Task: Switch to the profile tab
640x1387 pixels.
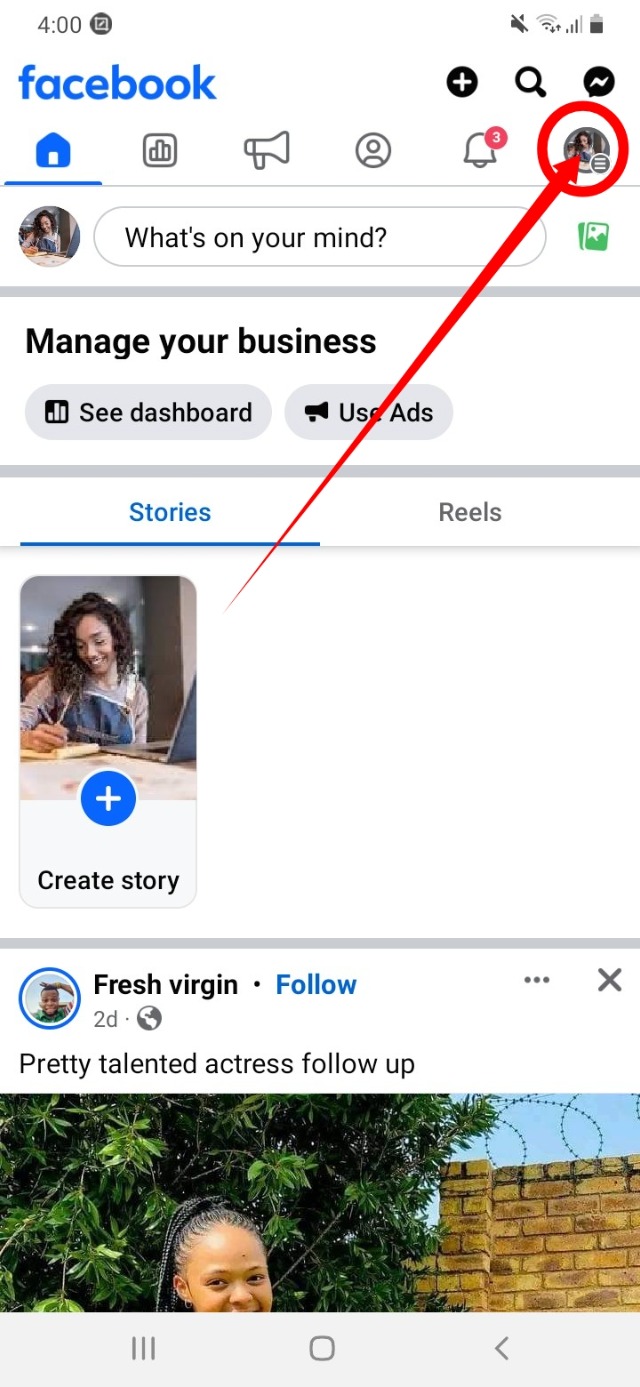Action: (373, 151)
